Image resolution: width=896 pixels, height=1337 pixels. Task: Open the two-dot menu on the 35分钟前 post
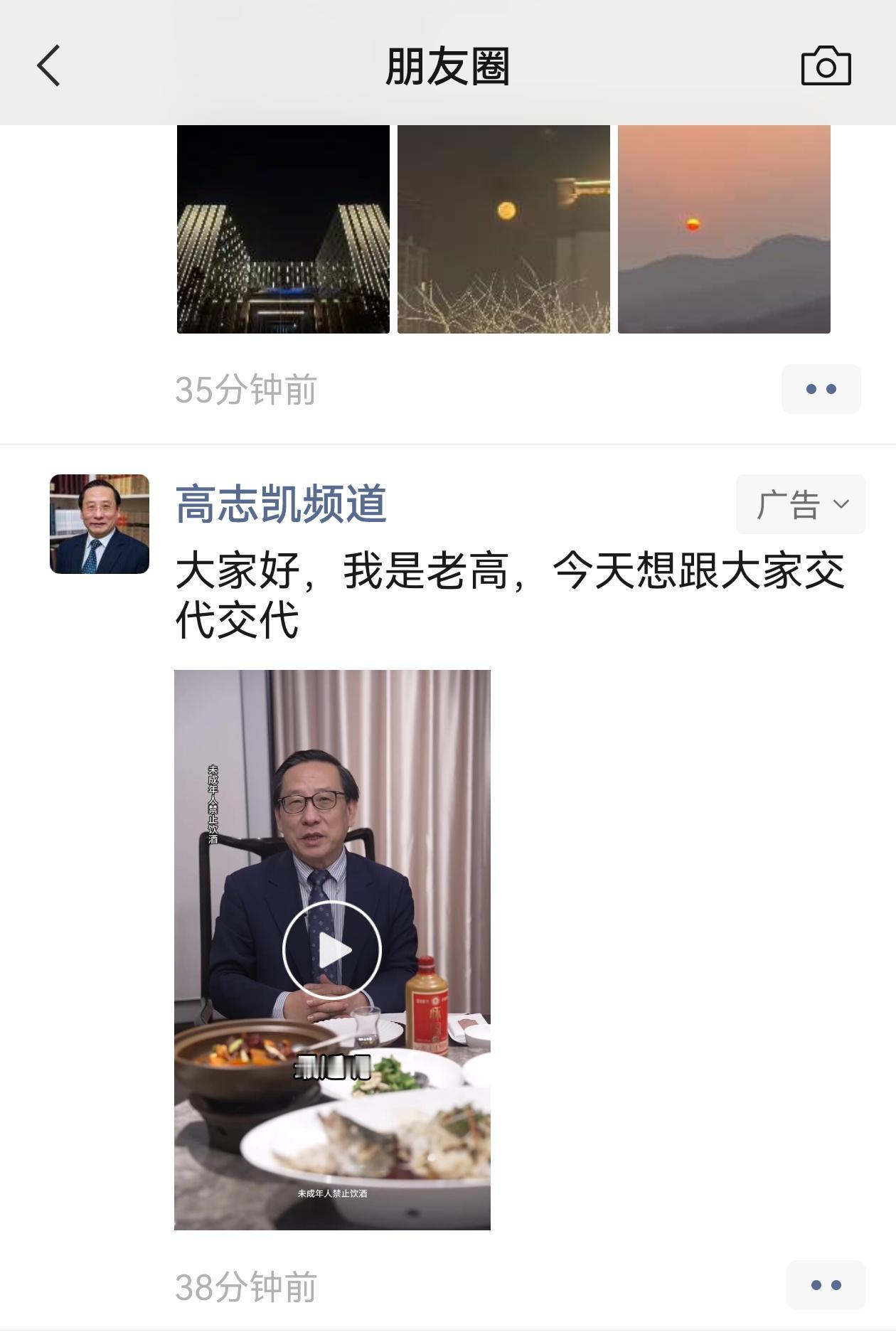pos(820,390)
